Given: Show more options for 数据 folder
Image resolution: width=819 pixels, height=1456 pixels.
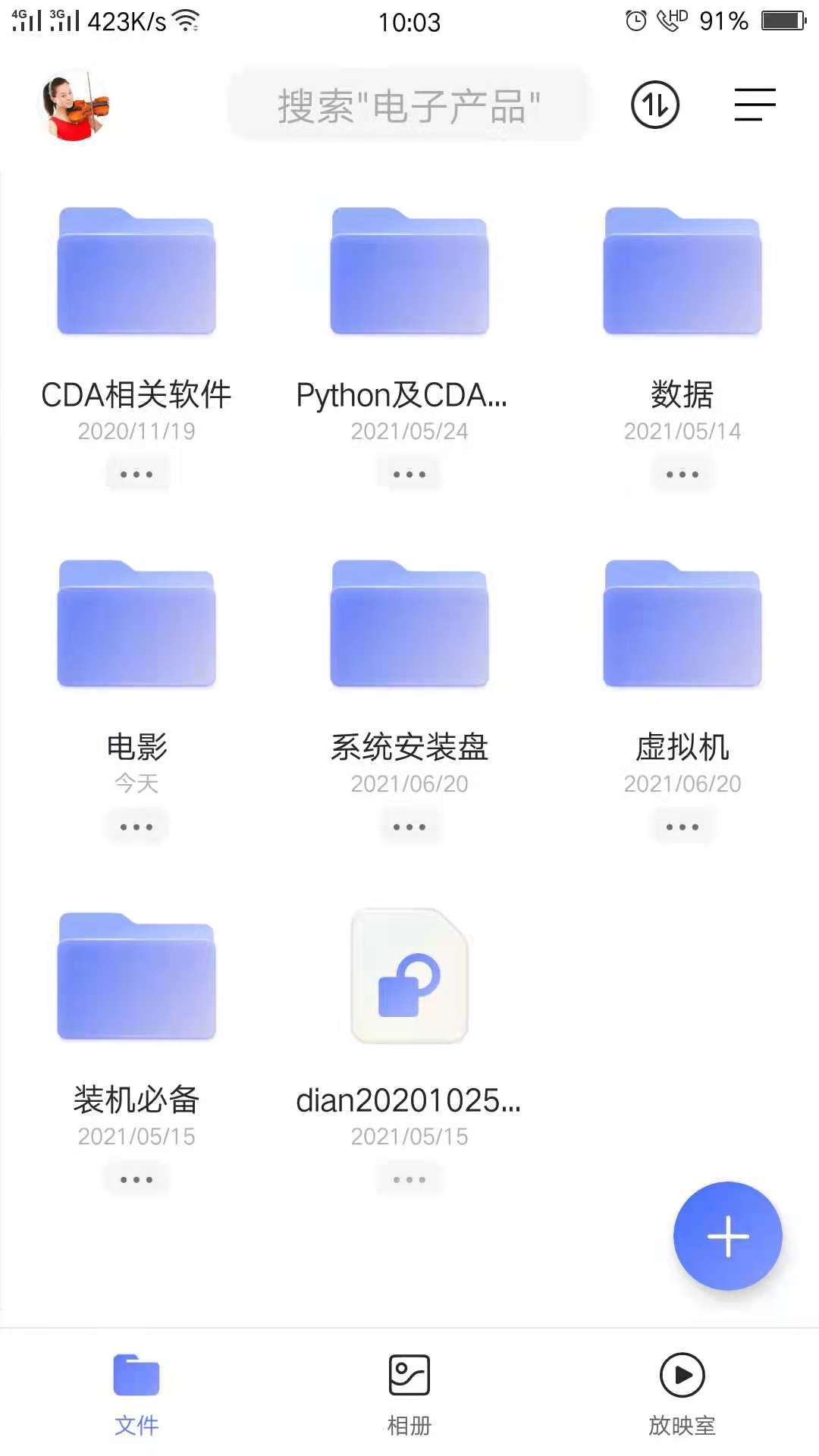Looking at the screenshot, I should click(x=682, y=475).
